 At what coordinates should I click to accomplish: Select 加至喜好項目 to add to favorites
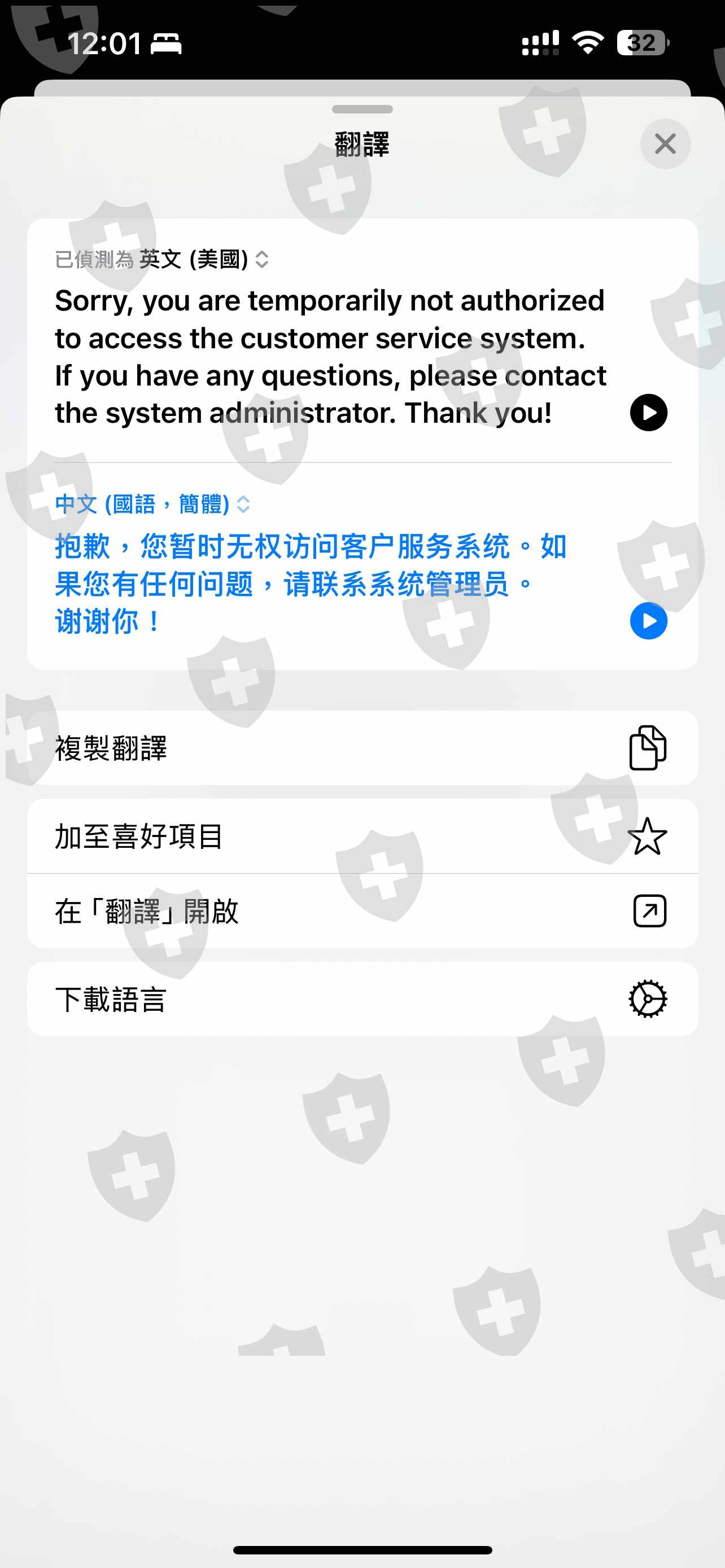click(362, 836)
